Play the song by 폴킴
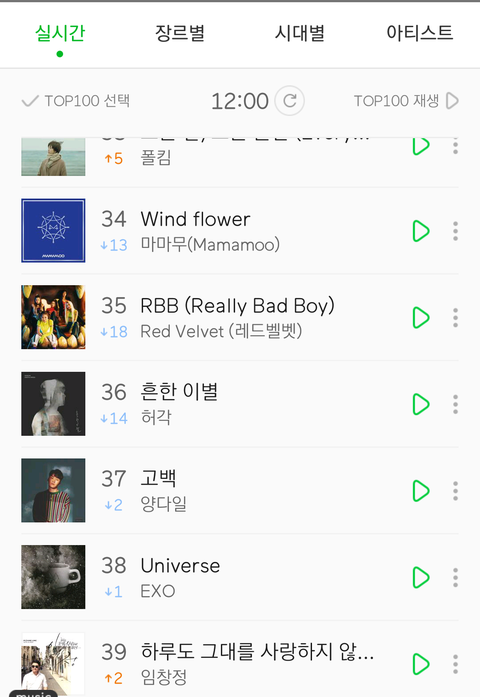Viewport: 480px width, 697px height. (x=421, y=146)
